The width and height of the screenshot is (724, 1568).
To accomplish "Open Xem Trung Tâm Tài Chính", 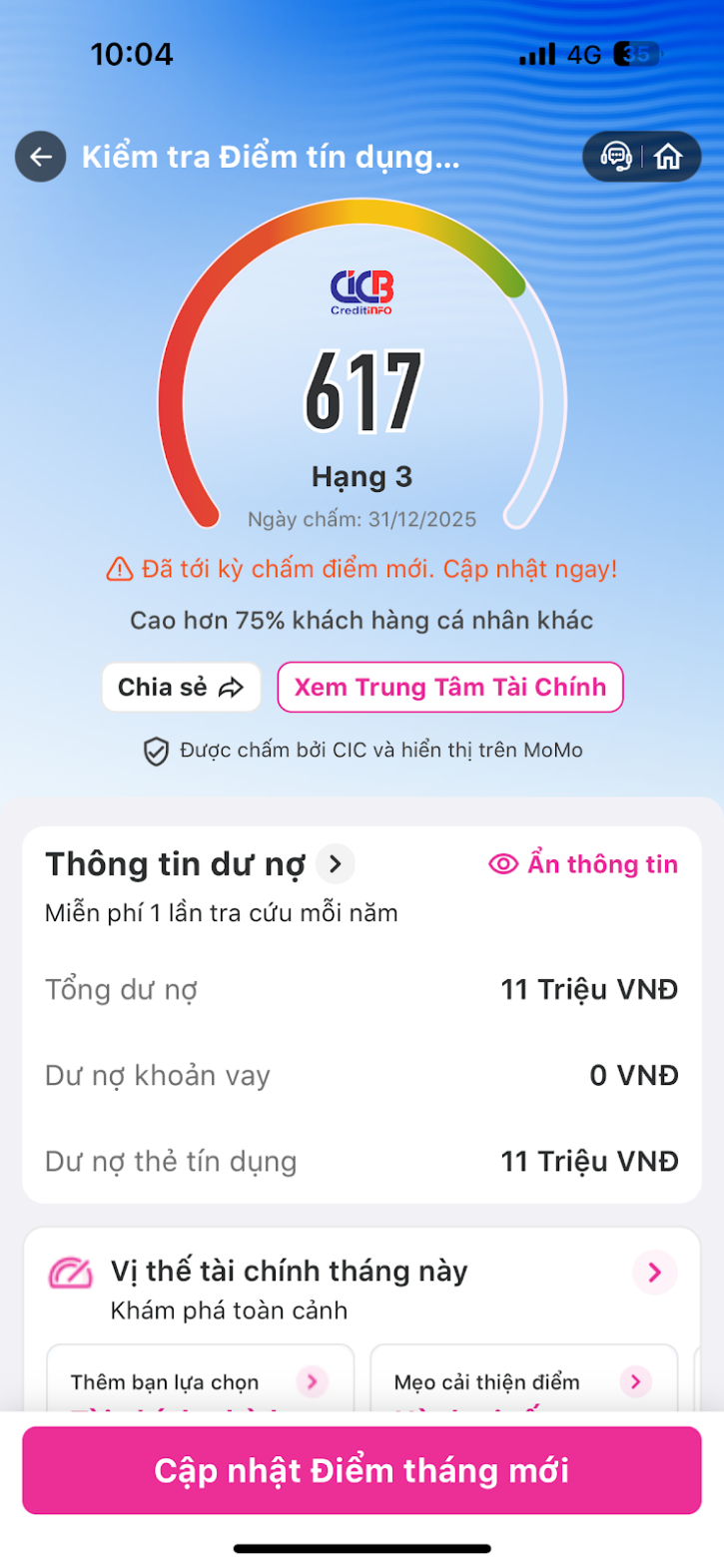I will click(x=450, y=687).
